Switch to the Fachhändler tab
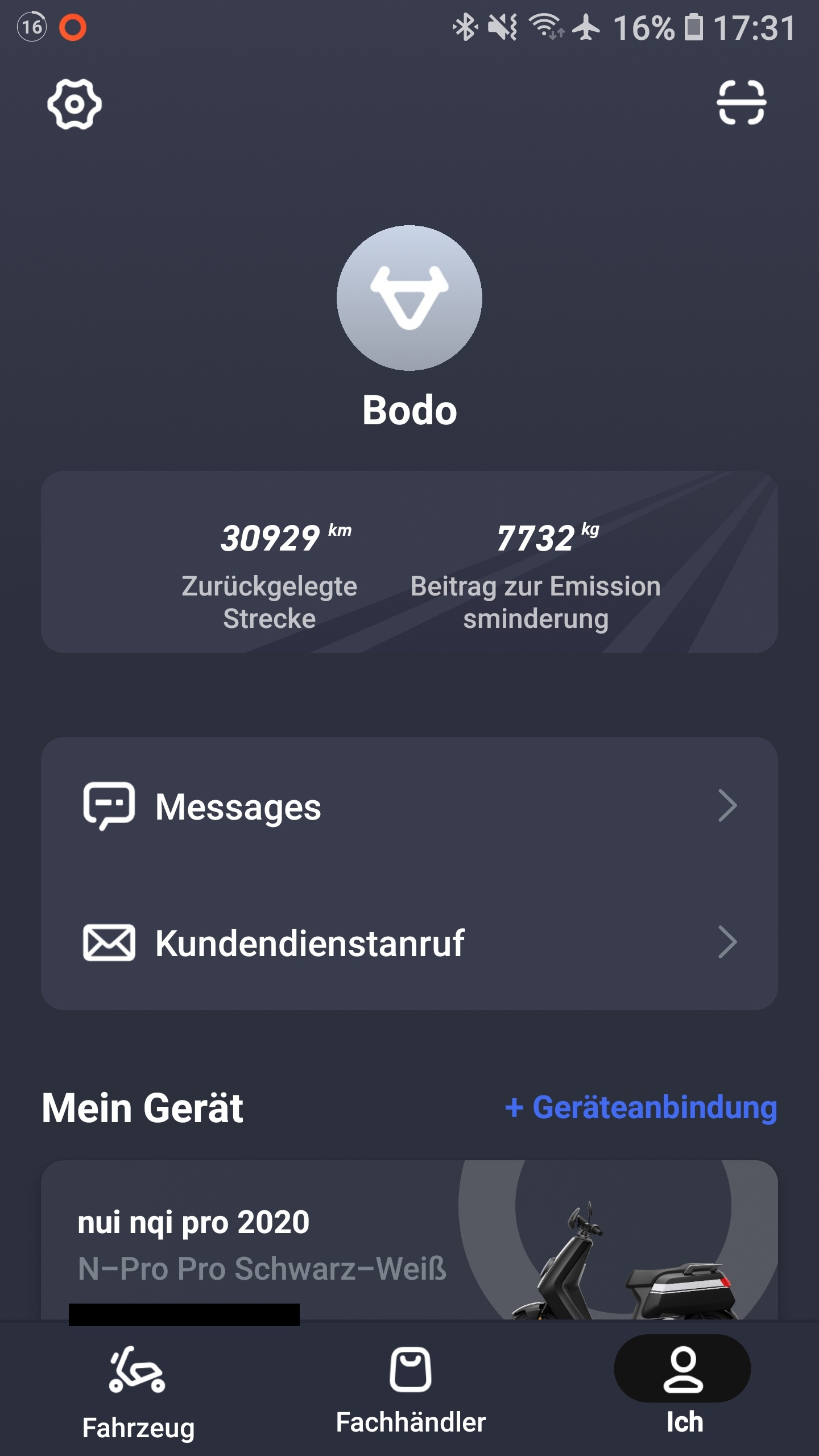 coord(410,1391)
